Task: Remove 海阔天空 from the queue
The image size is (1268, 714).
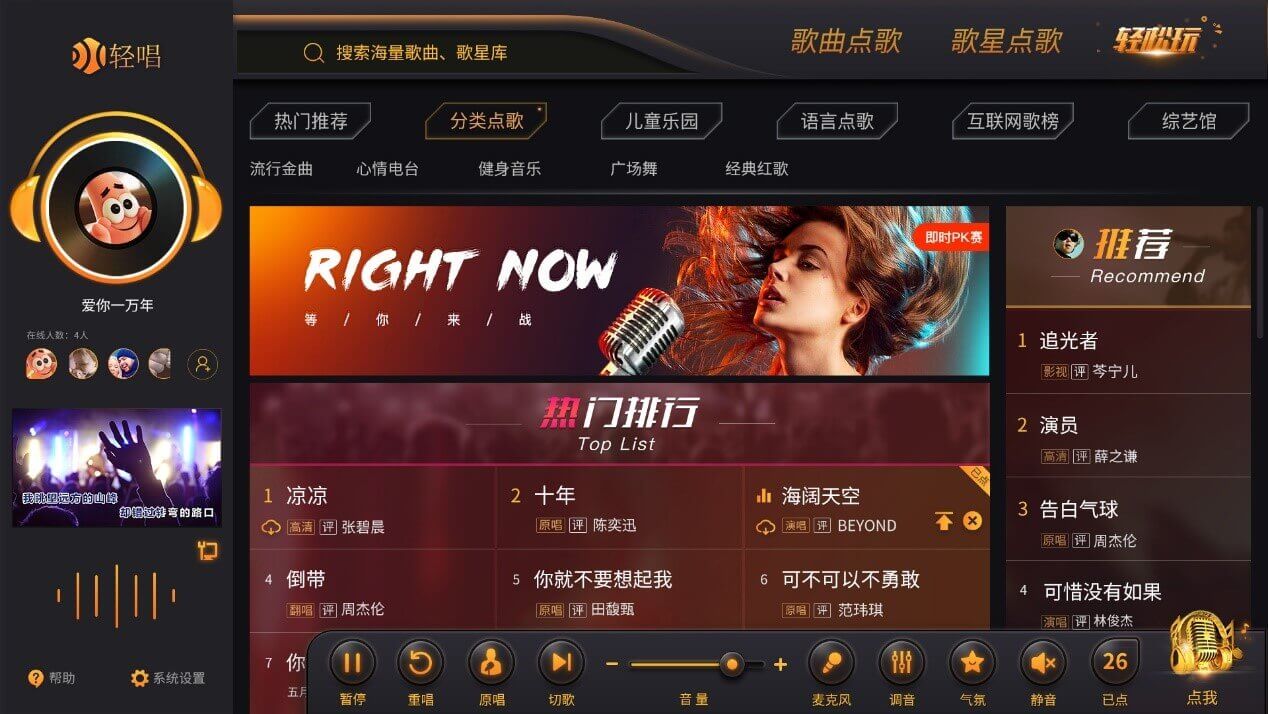Action: 972,521
